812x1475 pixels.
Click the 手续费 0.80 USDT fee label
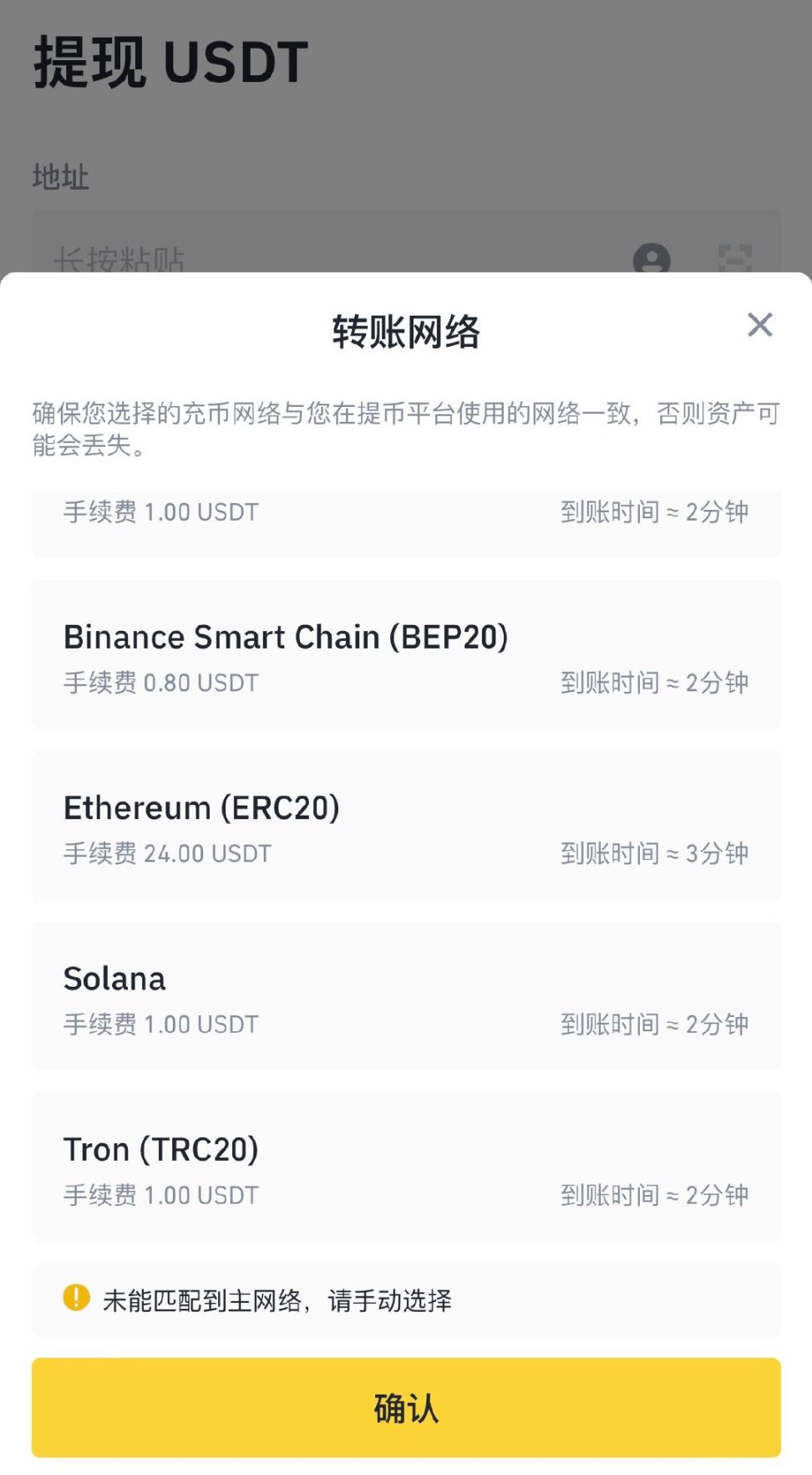160,683
